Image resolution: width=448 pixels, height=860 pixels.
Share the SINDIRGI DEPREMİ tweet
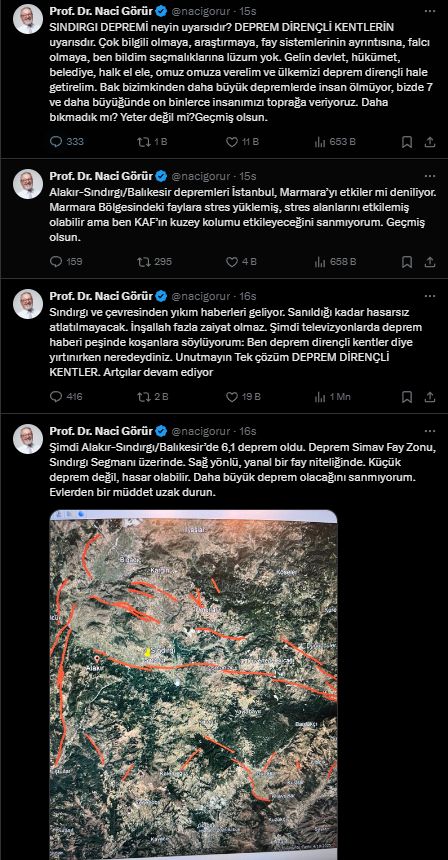tap(430, 142)
